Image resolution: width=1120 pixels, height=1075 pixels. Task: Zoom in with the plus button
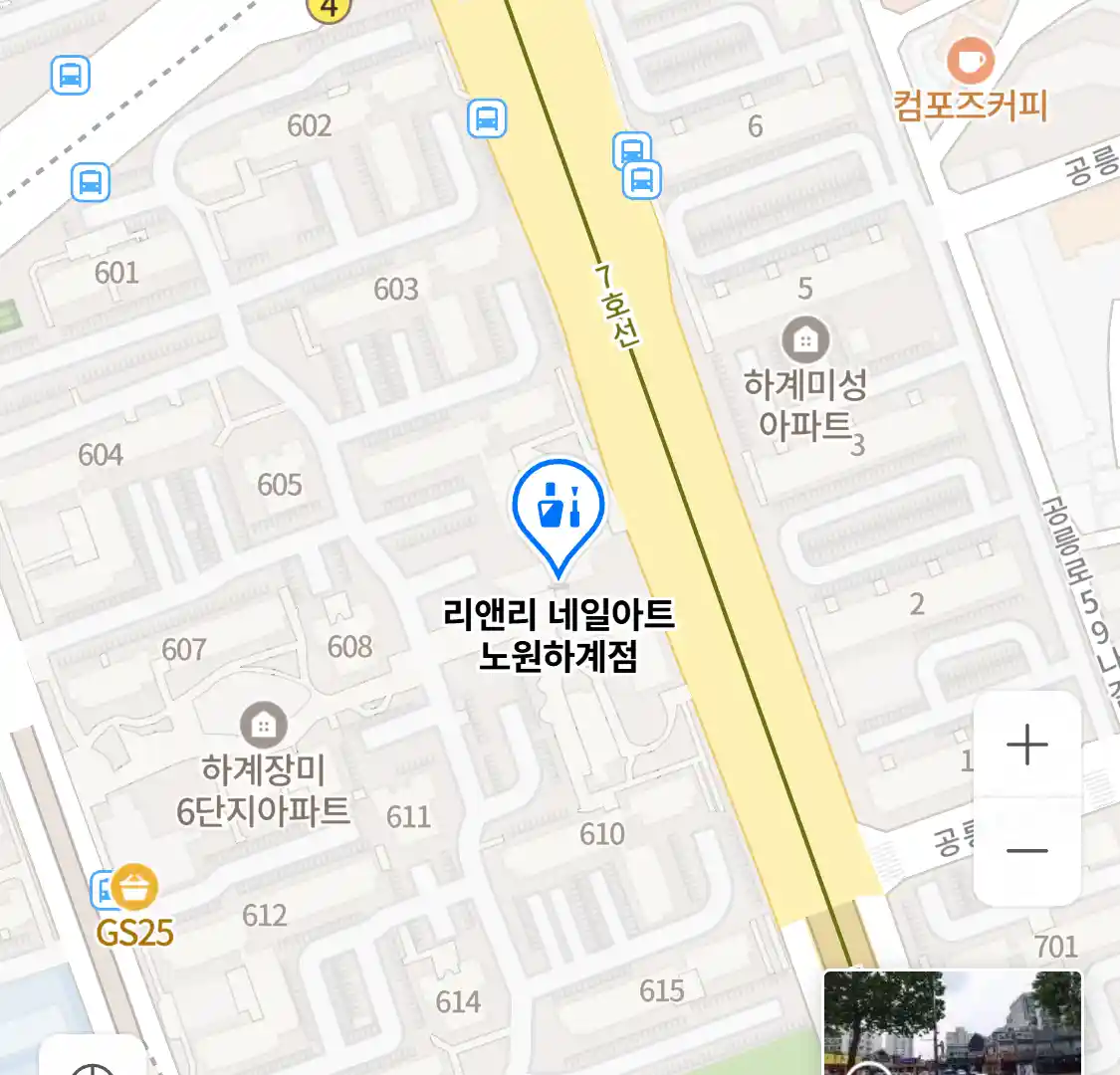click(1026, 745)
